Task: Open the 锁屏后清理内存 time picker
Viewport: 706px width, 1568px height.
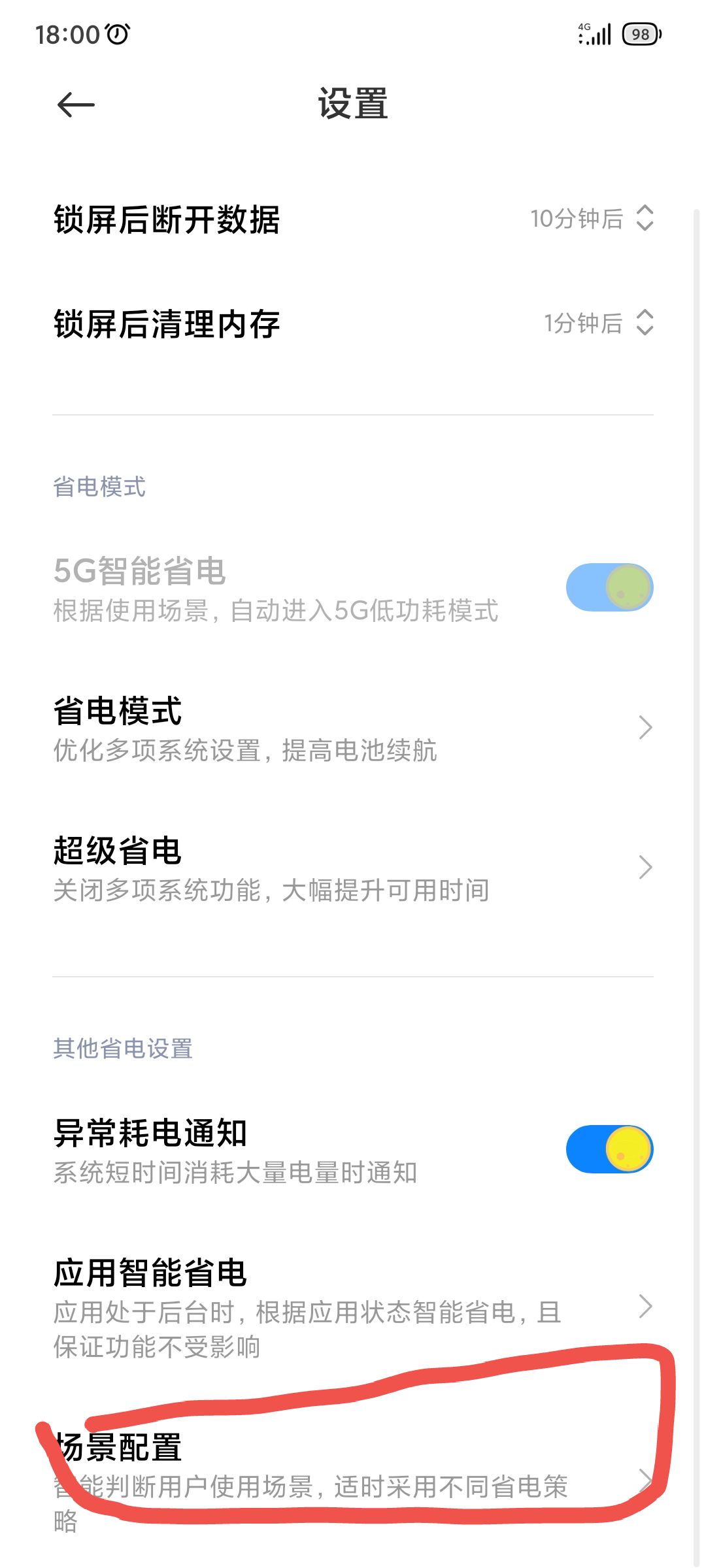Action: pyautogui.click(x=353, y=323)
